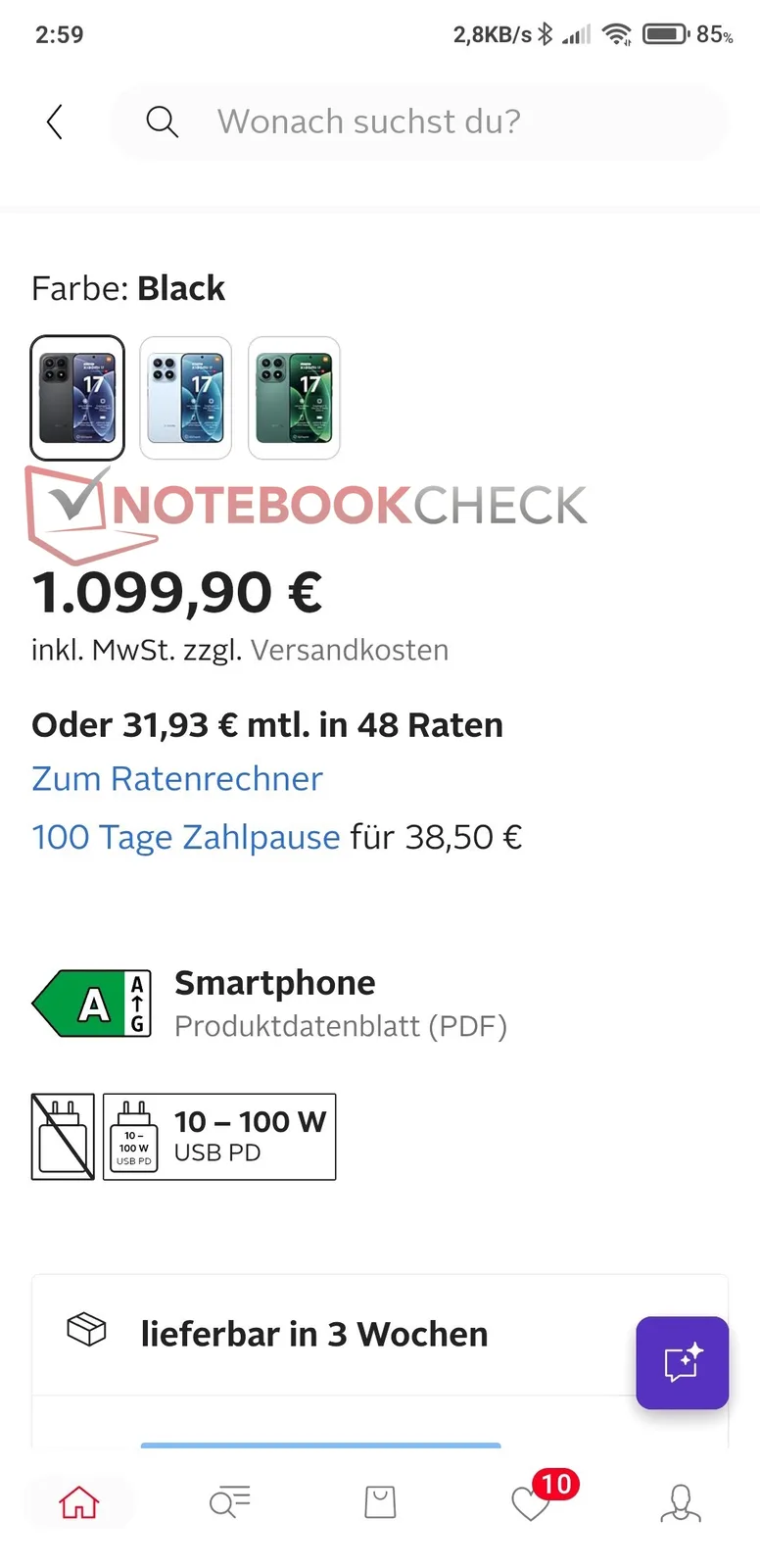Open Produktdatenblatt (PDF)
This screenshot has width=760, height=1568.
tap(340, 1026)
